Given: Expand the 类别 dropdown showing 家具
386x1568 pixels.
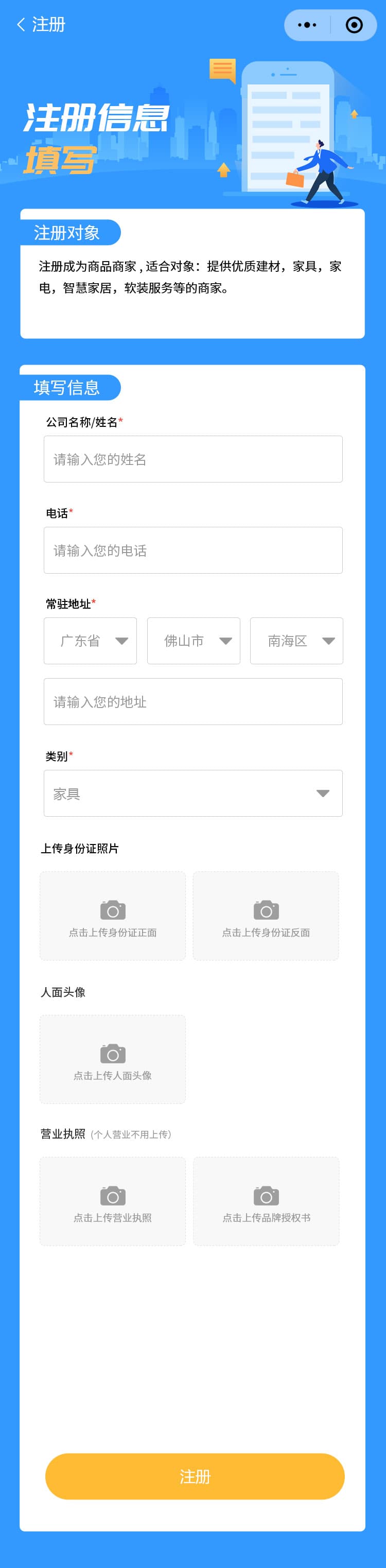Looking at the screenshot, I should coord(193,793).
